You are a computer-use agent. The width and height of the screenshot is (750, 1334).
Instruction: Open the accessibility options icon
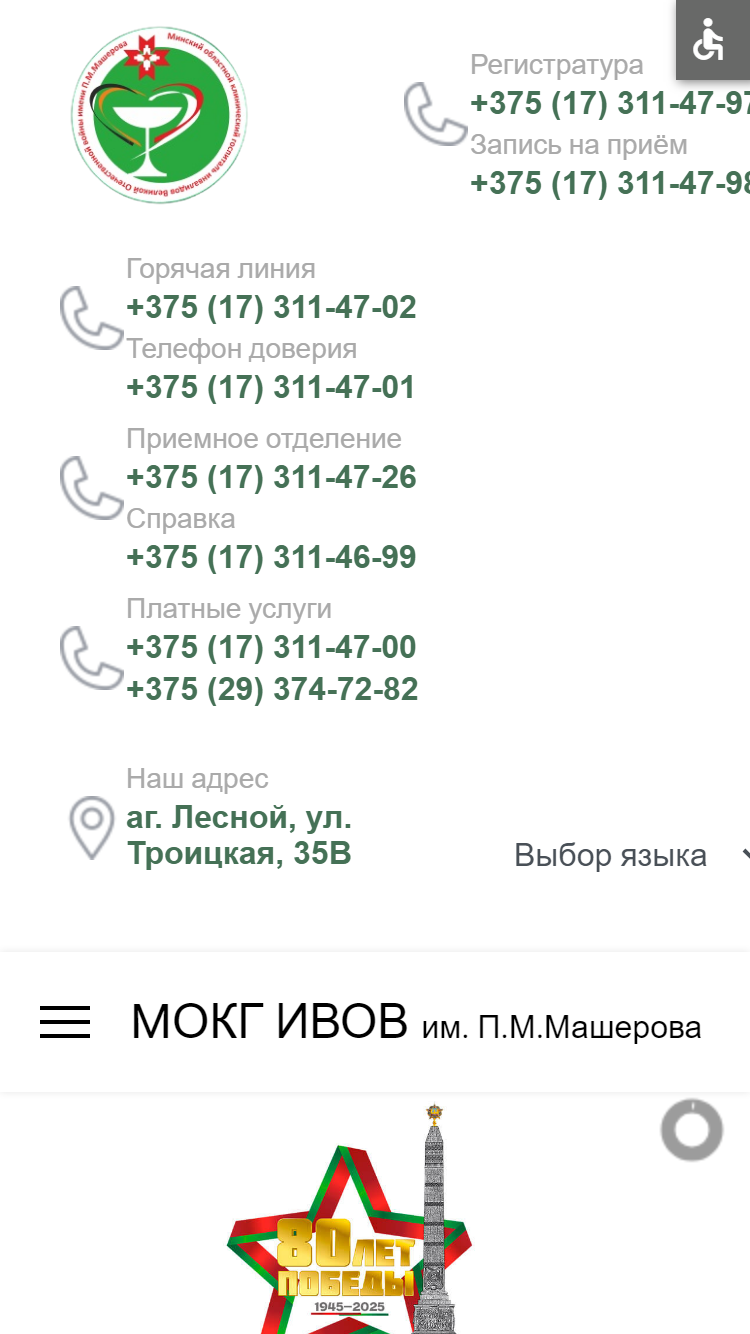click(713, 40)
